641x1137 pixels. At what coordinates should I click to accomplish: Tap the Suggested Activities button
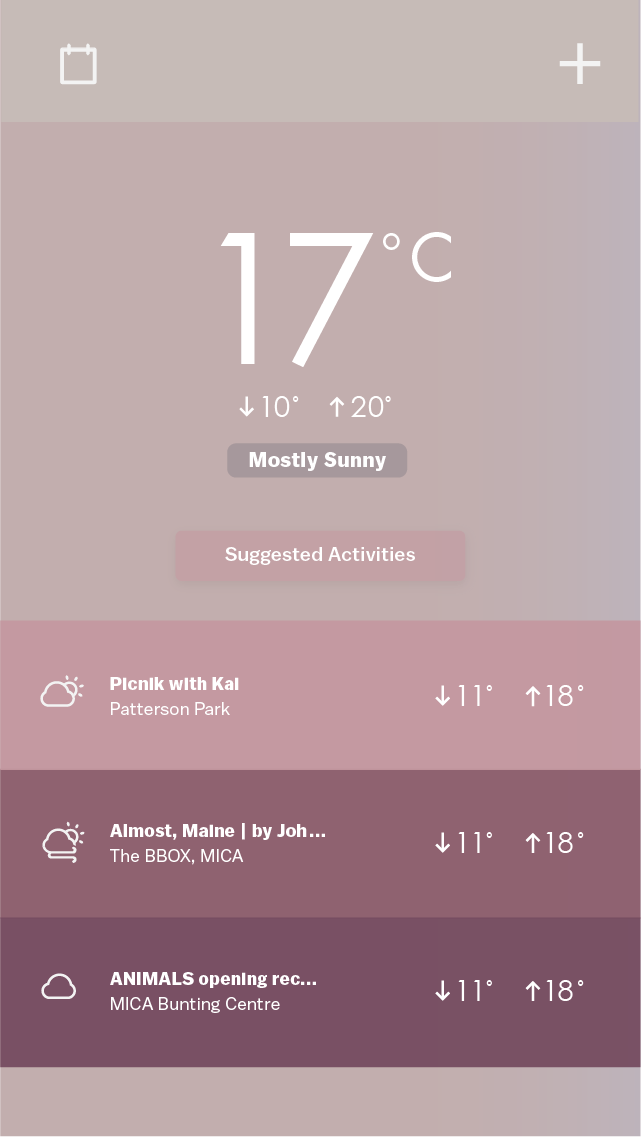320,555
